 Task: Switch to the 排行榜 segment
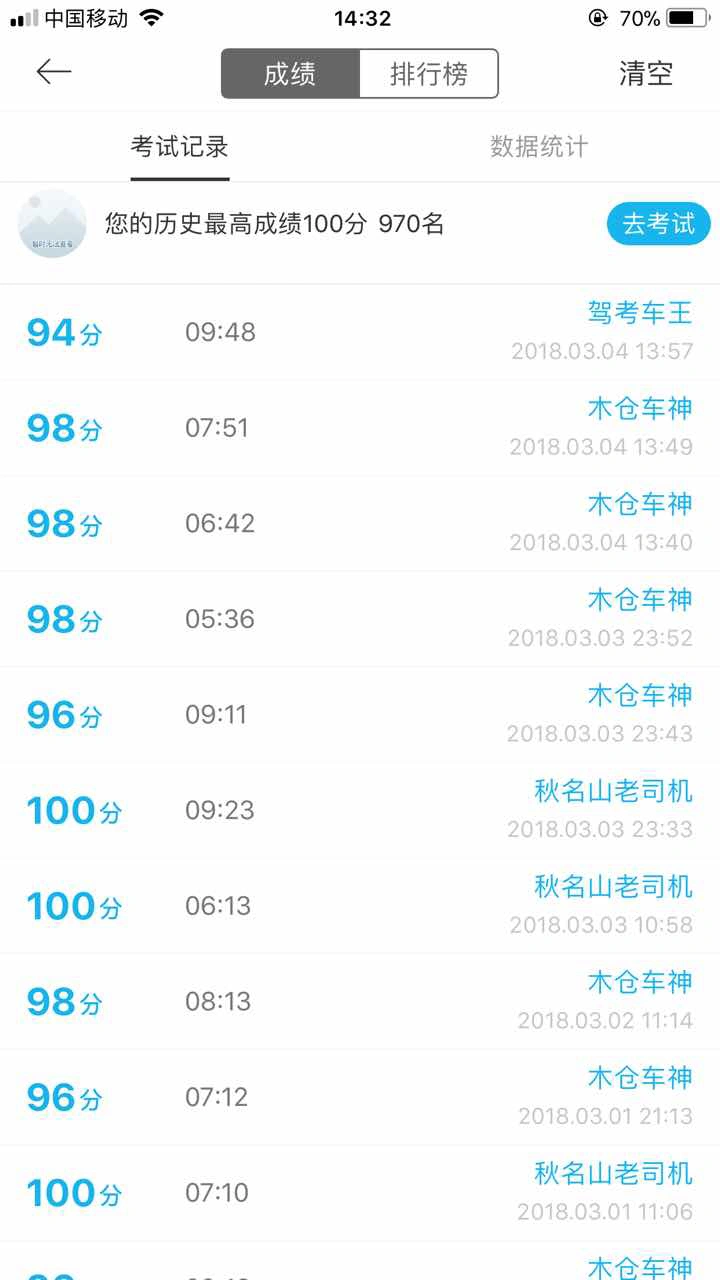coord(429,74)
